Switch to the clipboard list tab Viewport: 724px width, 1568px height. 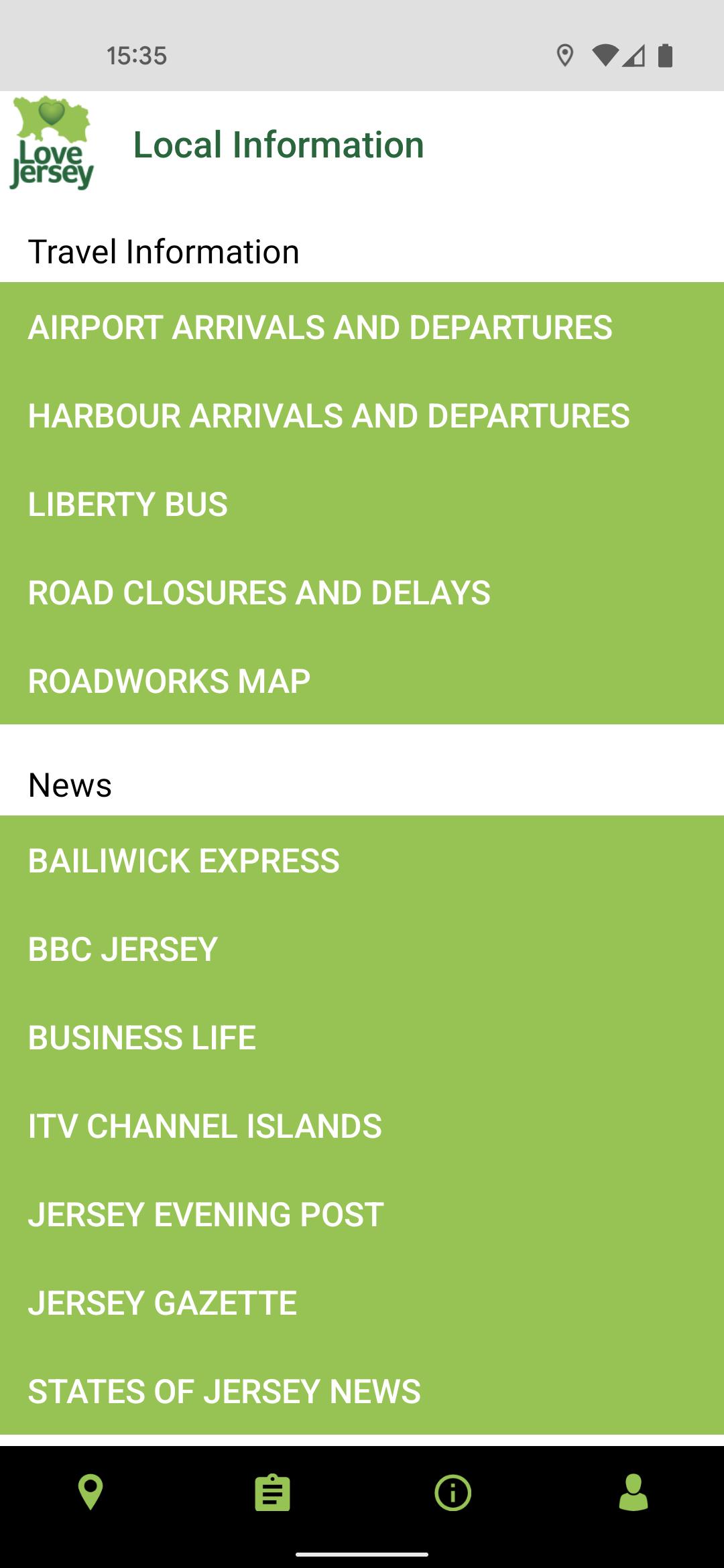pos(272,1492)
